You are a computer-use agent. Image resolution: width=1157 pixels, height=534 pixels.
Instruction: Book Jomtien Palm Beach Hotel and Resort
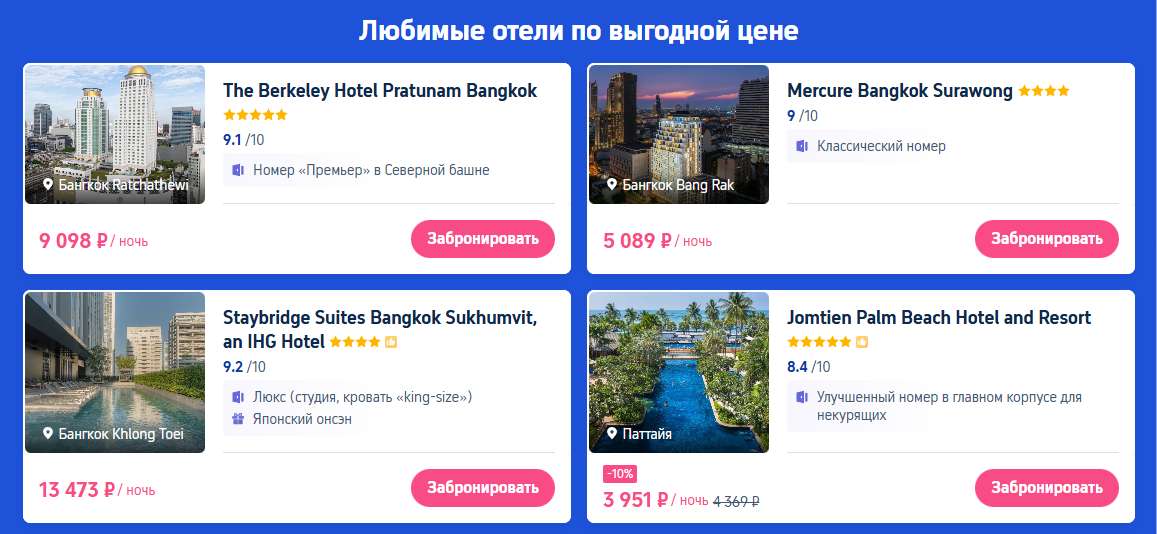[1046, 488]
